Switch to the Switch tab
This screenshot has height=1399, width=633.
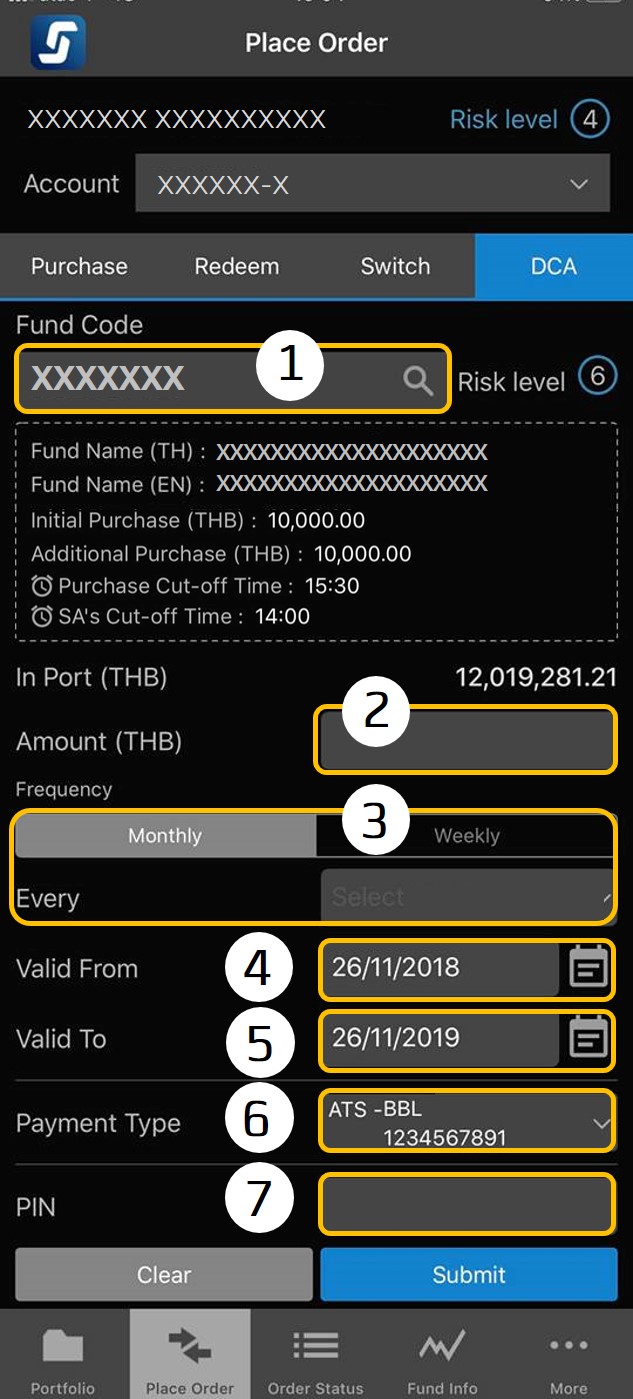click(x=395, y=267)
